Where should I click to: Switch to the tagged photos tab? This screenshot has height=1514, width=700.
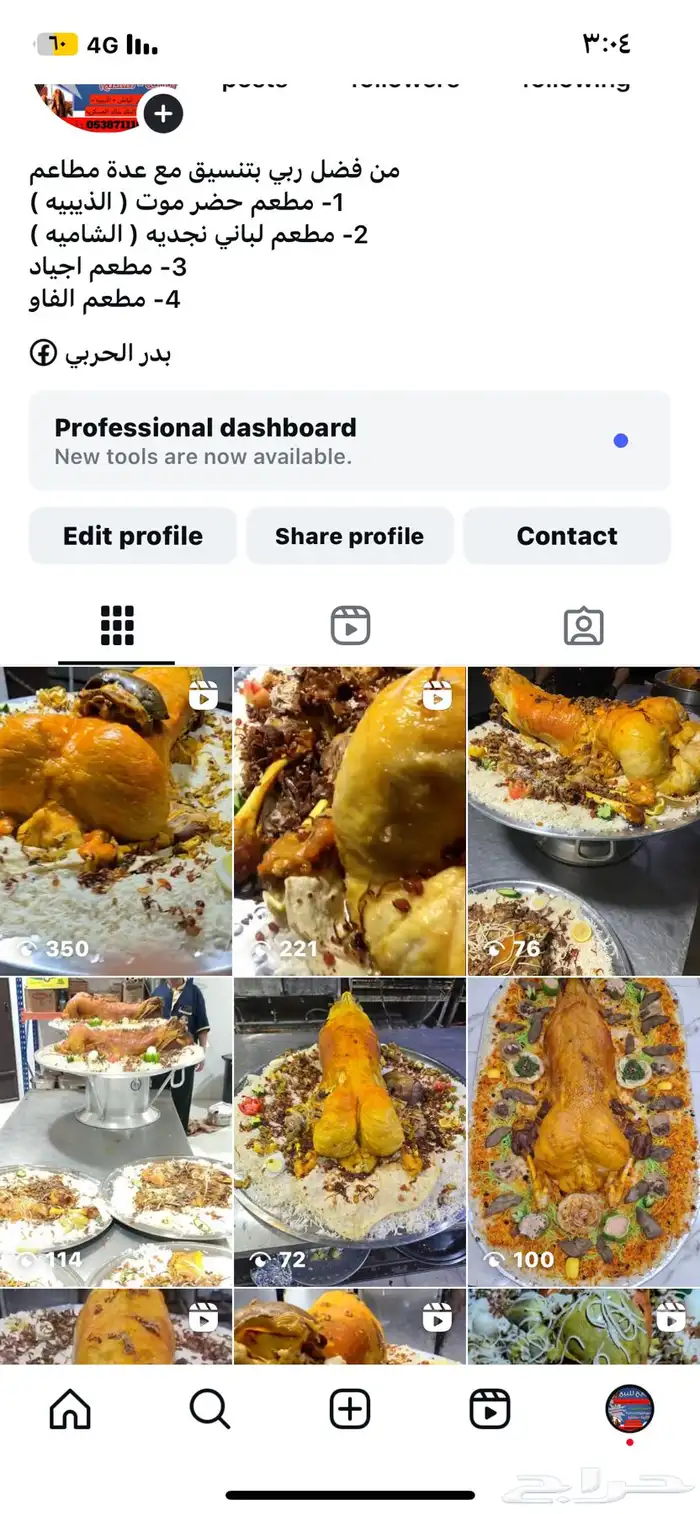point(583,625)
